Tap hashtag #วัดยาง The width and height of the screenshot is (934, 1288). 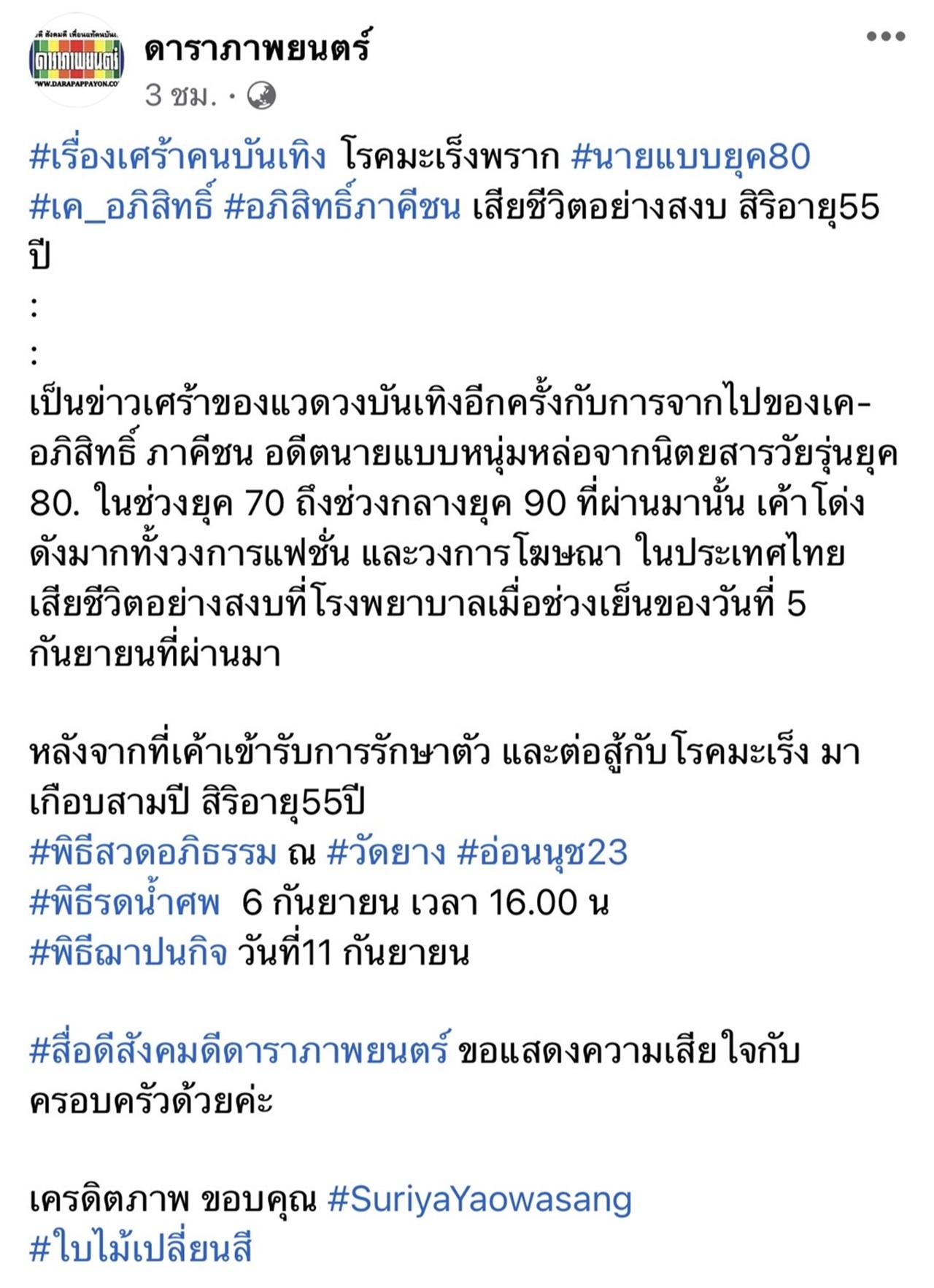386,853
